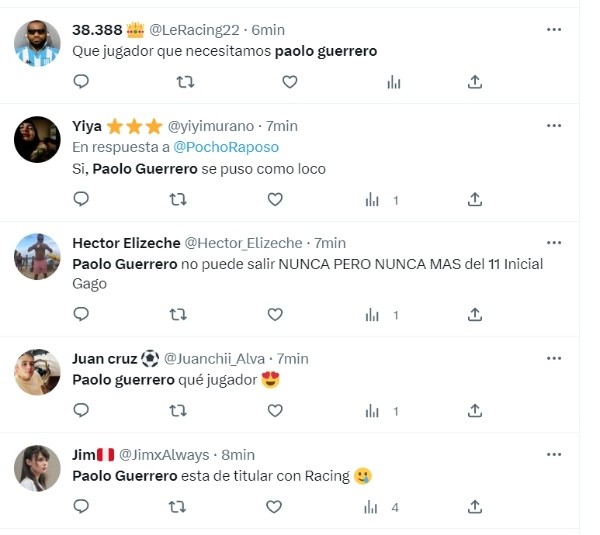Retweet Yiya's reply tweet

tap(178, 200)
